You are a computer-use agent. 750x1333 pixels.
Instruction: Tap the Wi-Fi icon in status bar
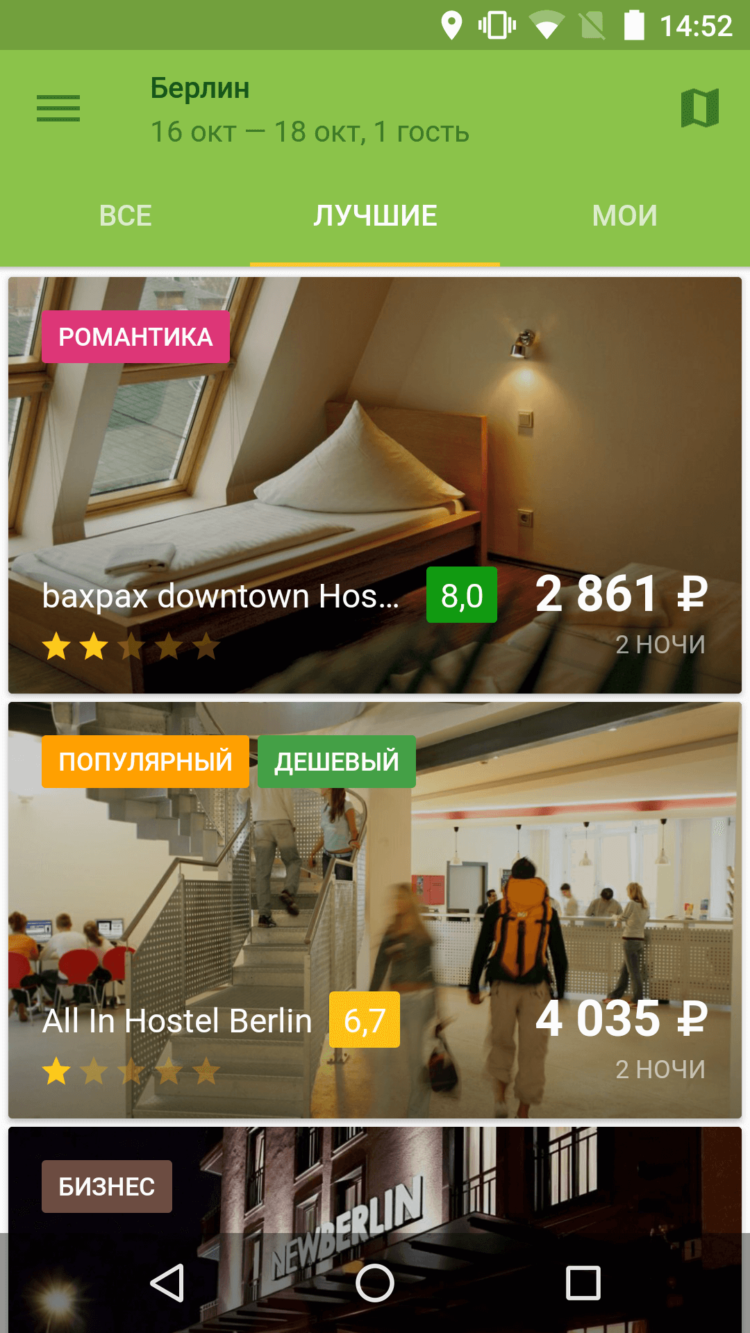(549, 25)
